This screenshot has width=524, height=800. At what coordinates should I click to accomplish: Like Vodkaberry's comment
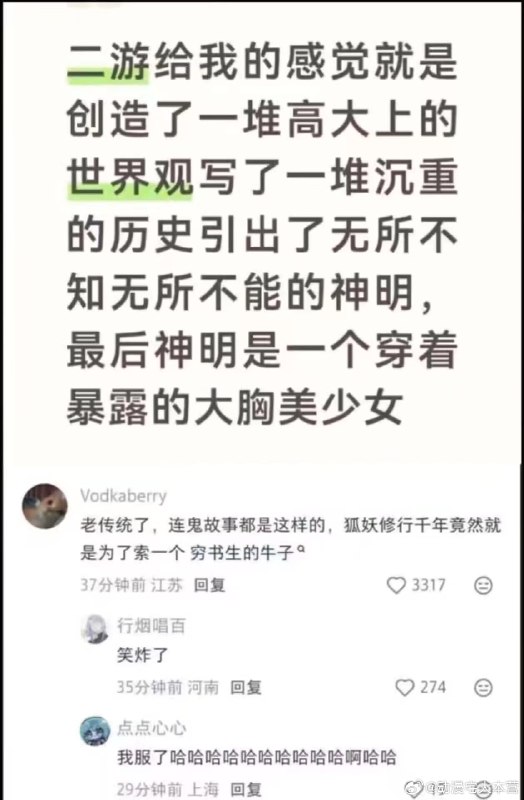pyautogui.click(x=396, y=585)
